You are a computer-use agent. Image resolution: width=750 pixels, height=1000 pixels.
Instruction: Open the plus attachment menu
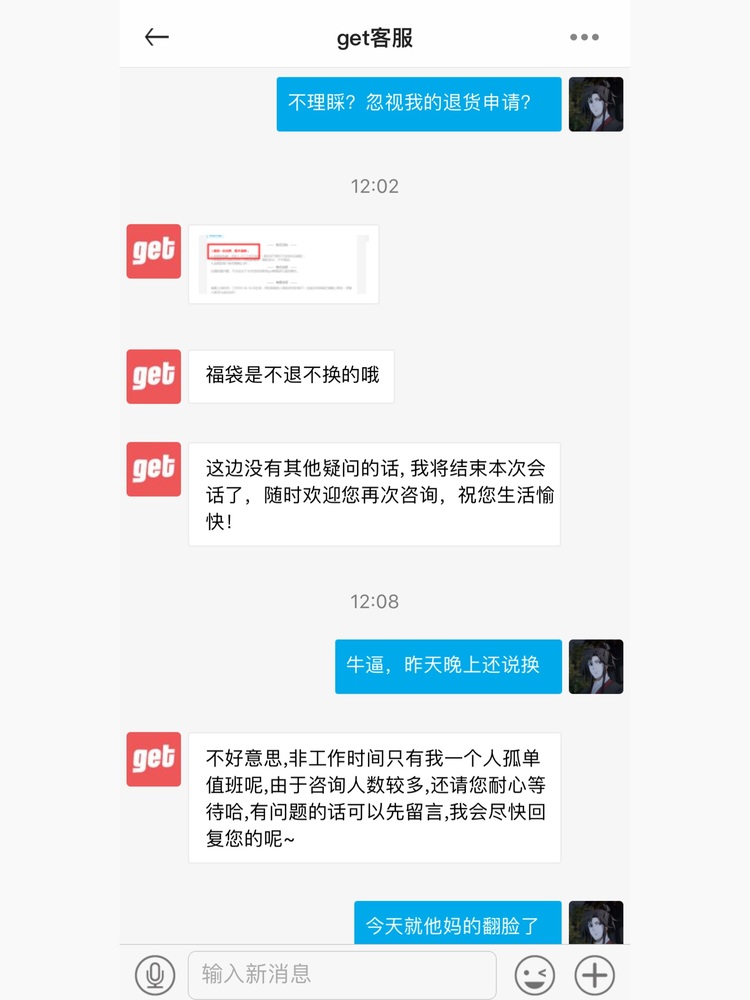pyautogui.click(x=595, y=974)
